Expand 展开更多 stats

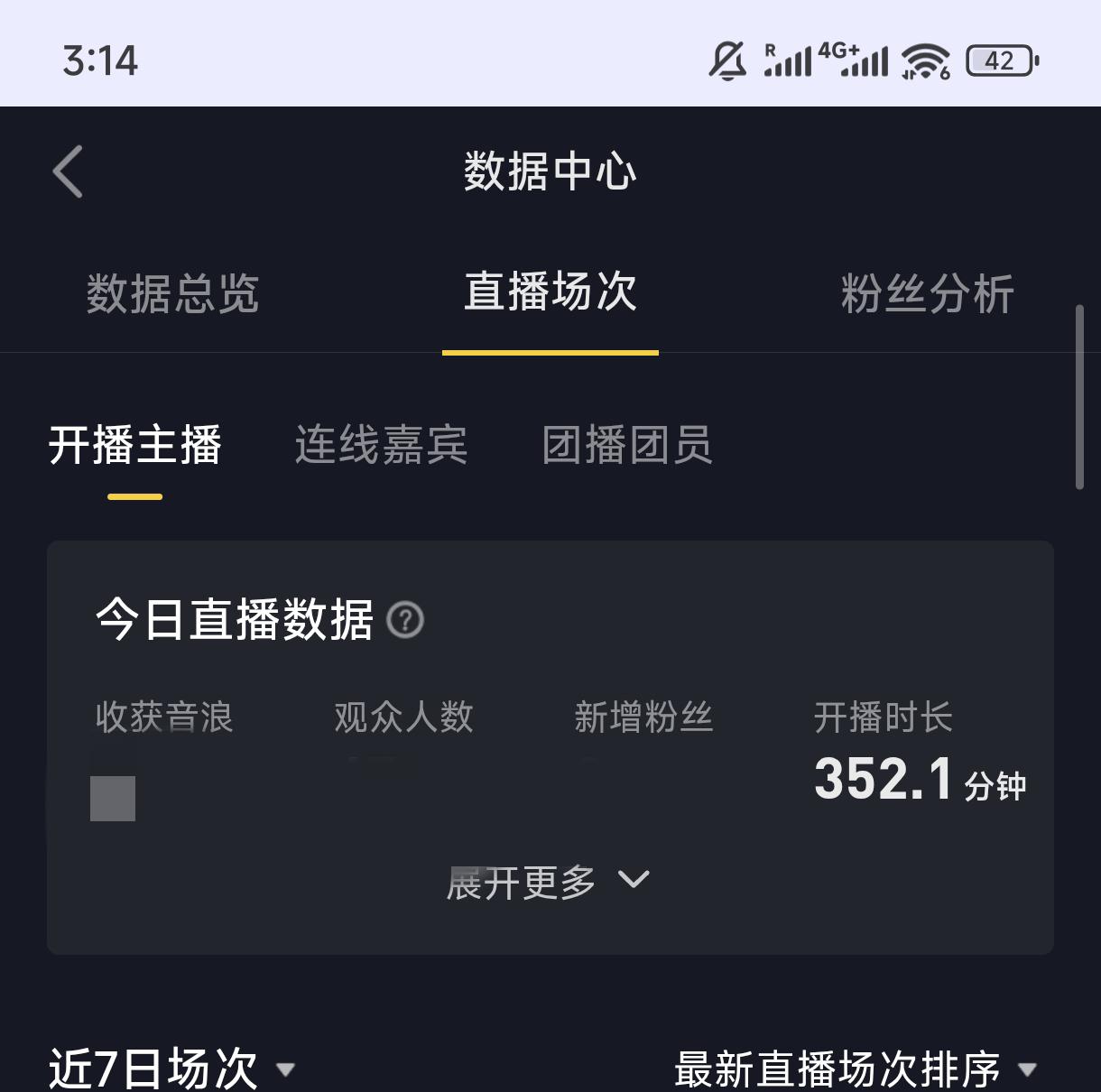point(549,882)
